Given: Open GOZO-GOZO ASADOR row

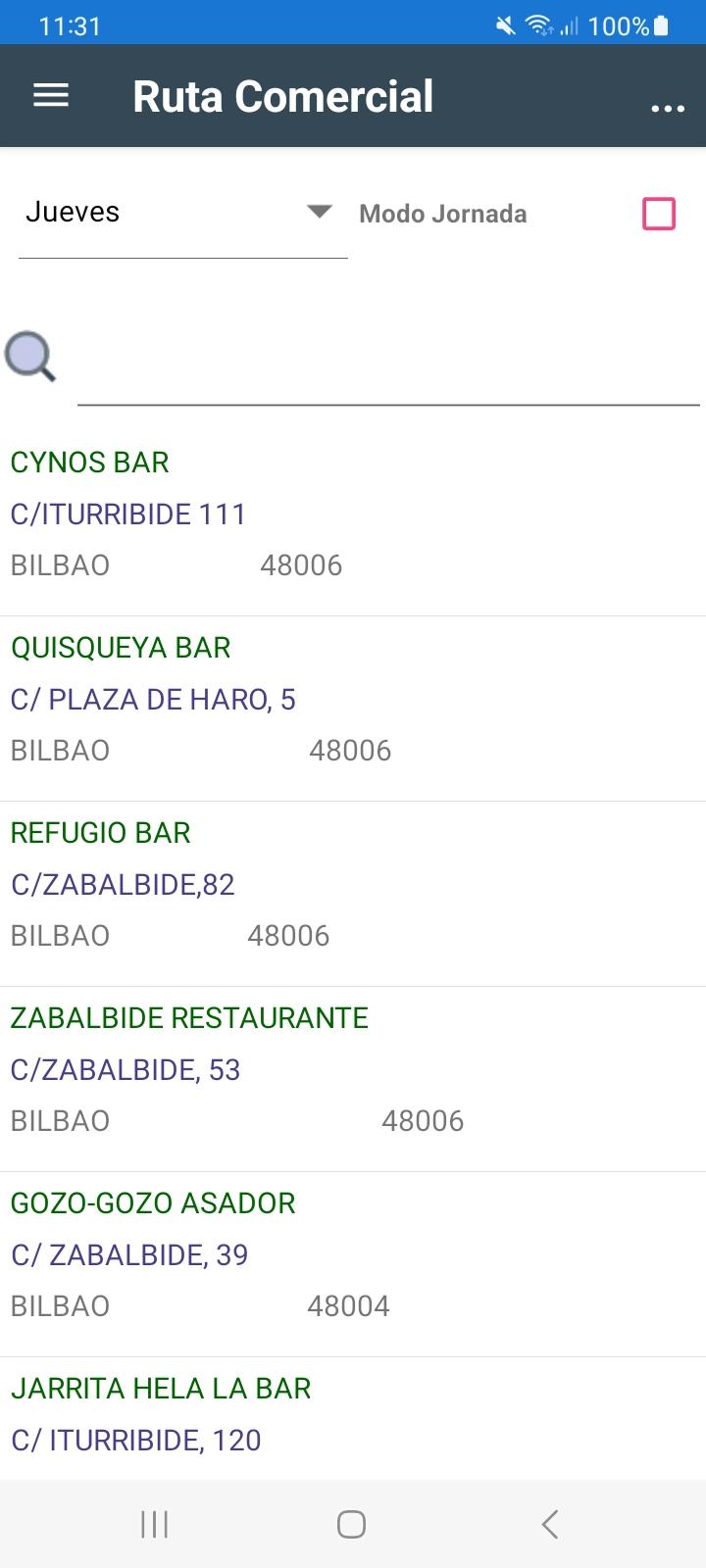Looking at the screenshot, I should click(x=353, y=1264).
